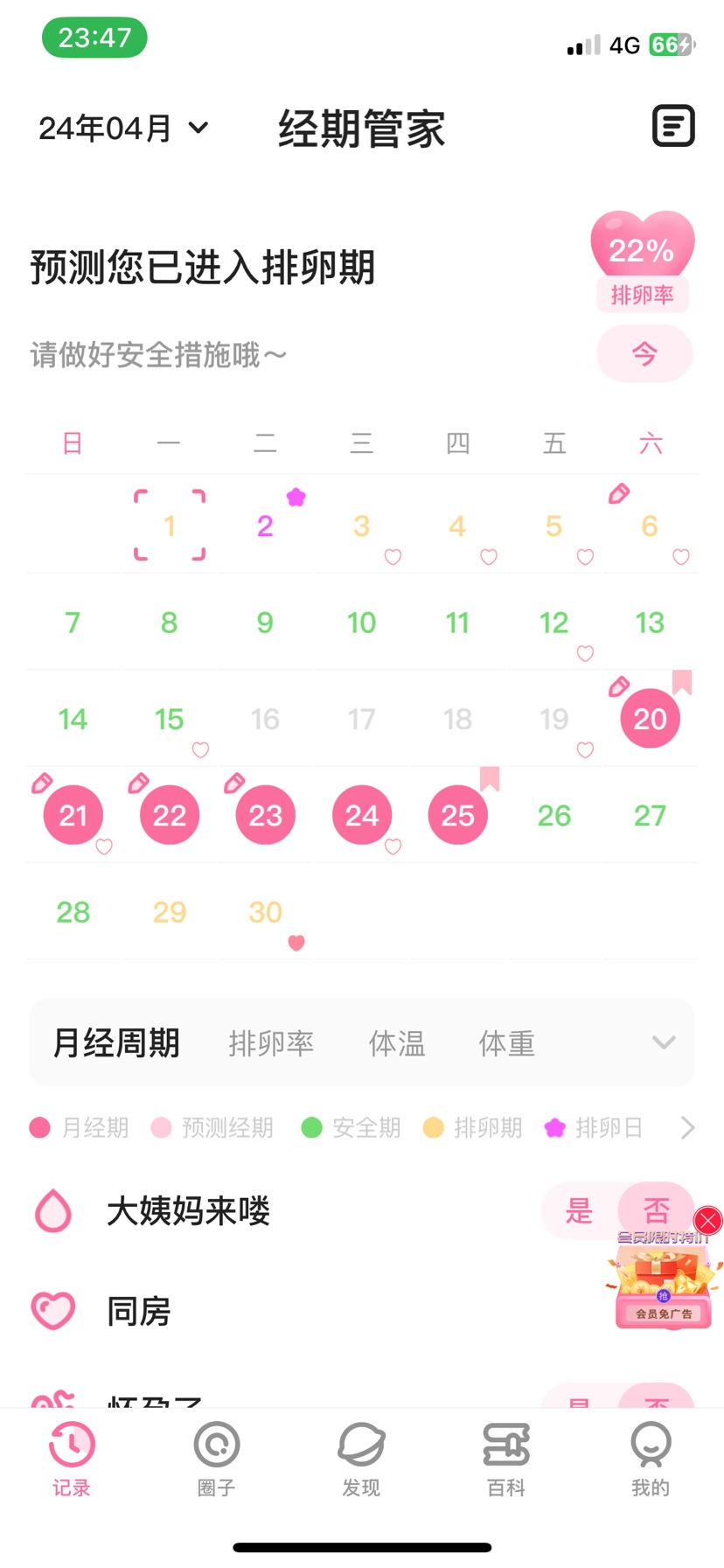
Task: Dismiss the floating member ad
Action: click(x=708, y=1220)
